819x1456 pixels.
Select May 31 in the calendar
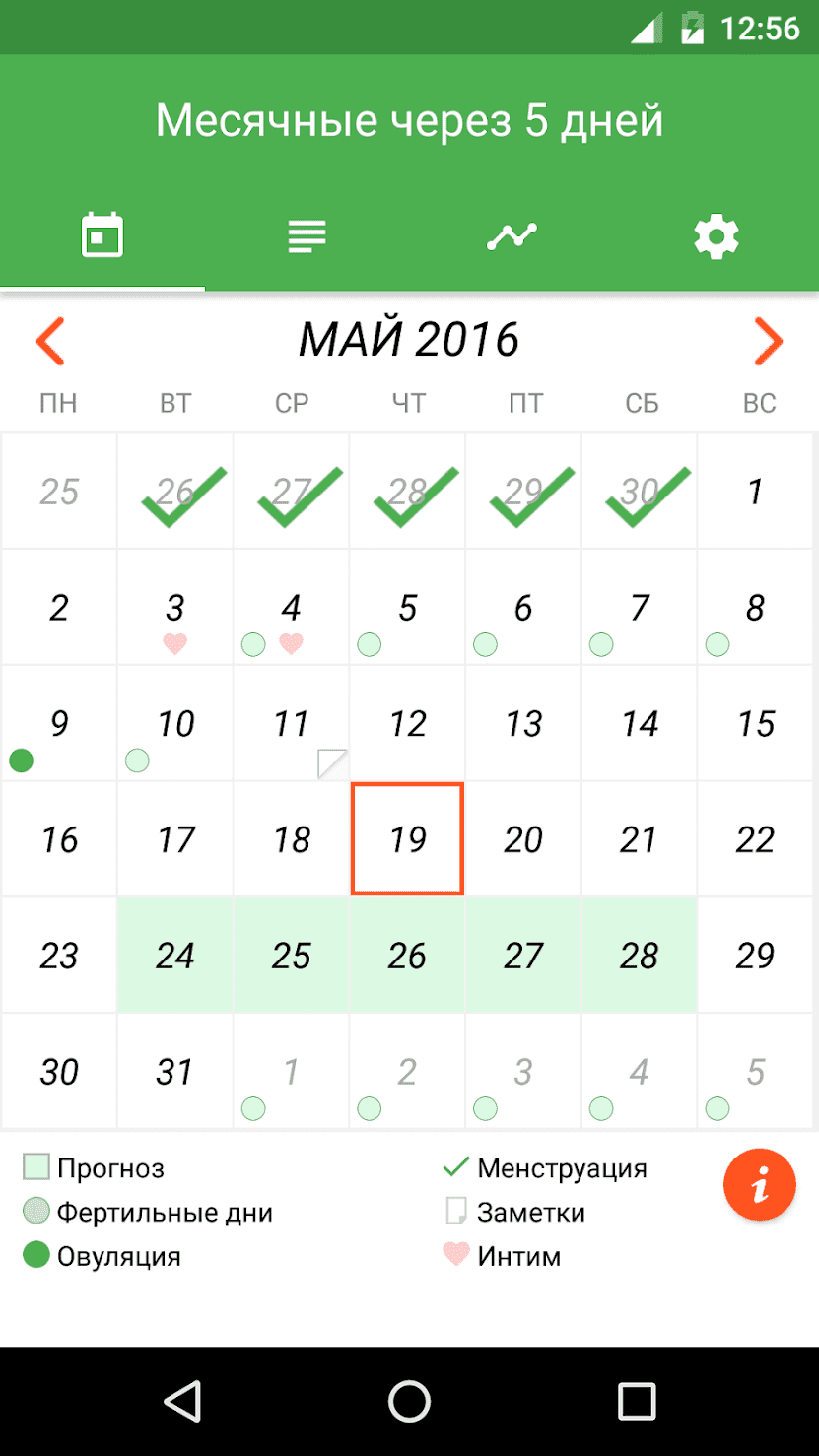tap(175, 1071)
